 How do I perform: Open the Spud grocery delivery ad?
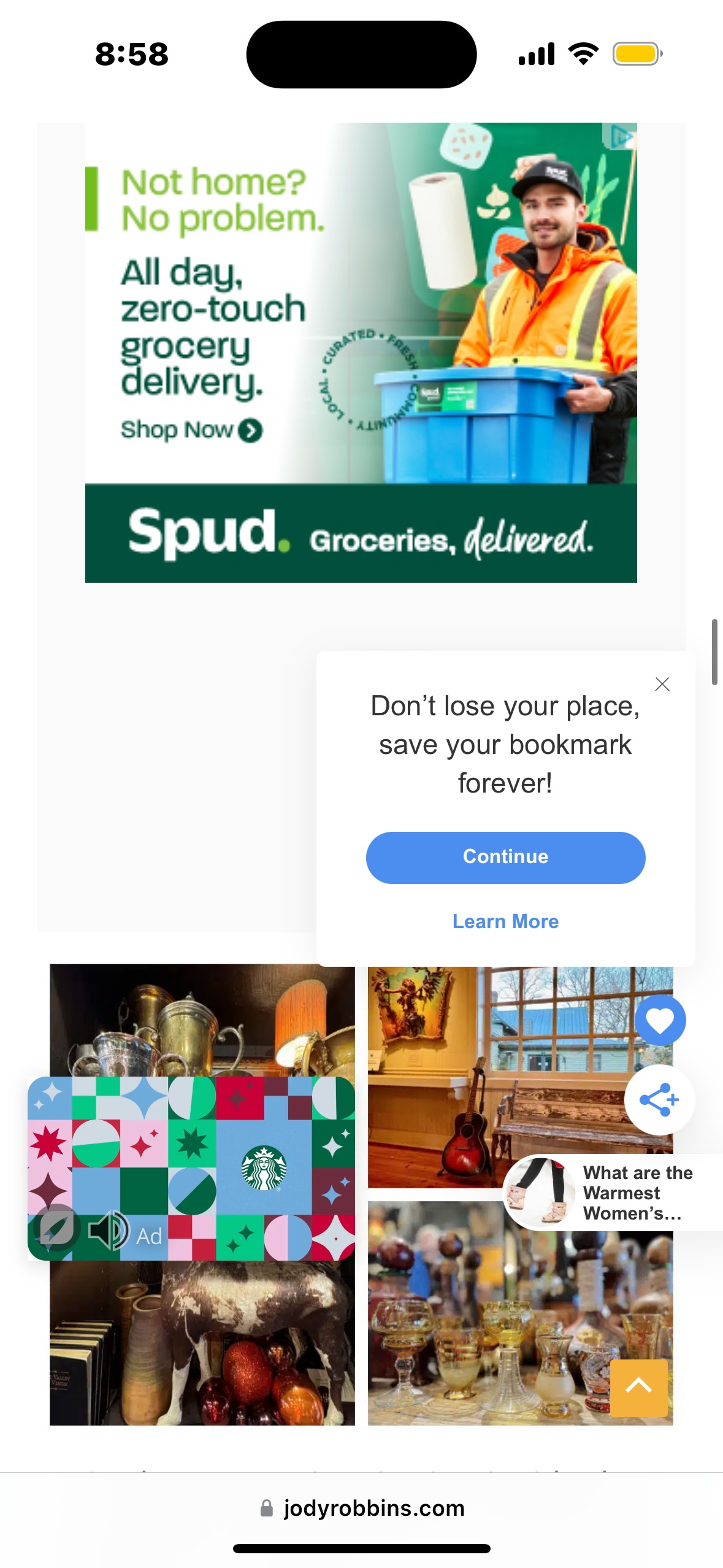pyautogui.click(x=361, y=352)
